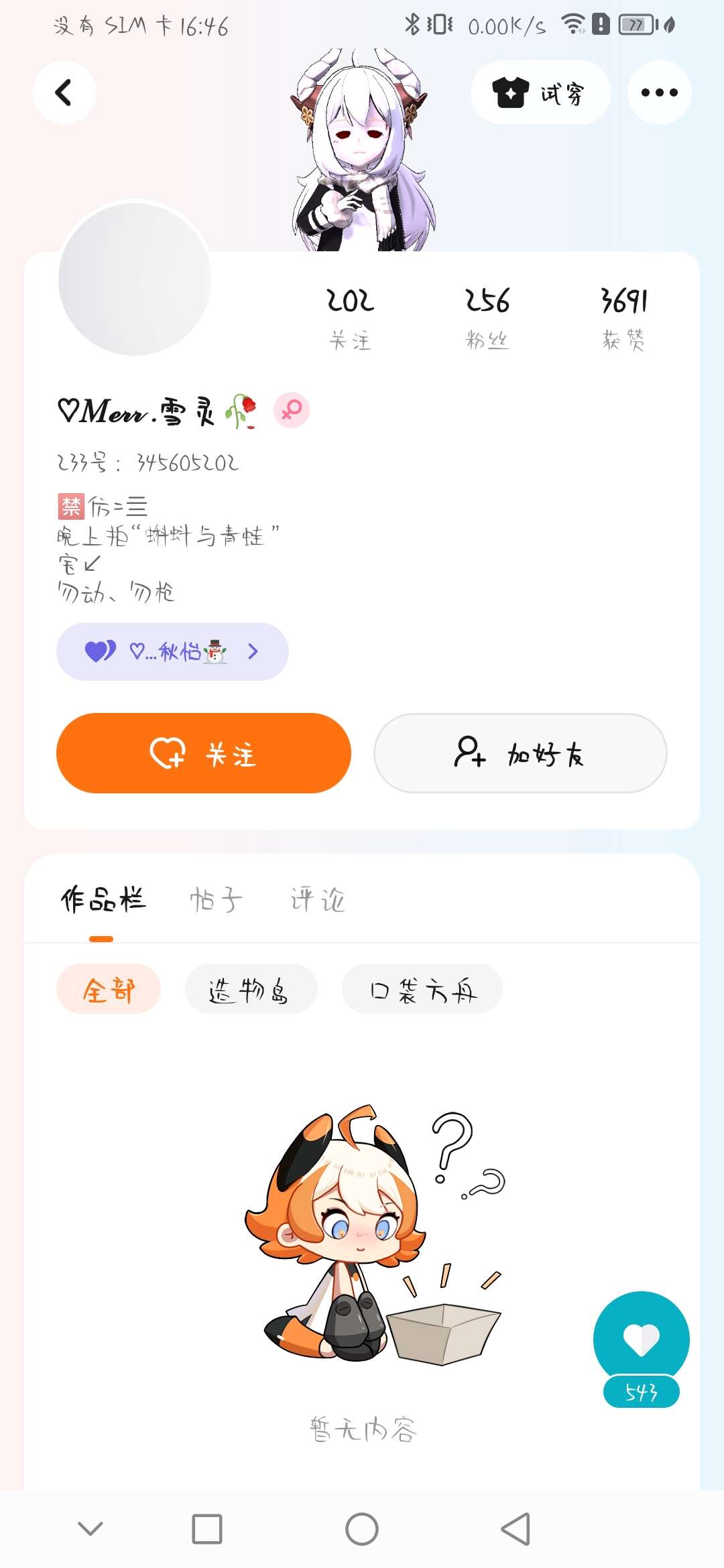The image size is (724, 1568).
Task: Open the three-dot overflow menu
Action: point(660,92)
